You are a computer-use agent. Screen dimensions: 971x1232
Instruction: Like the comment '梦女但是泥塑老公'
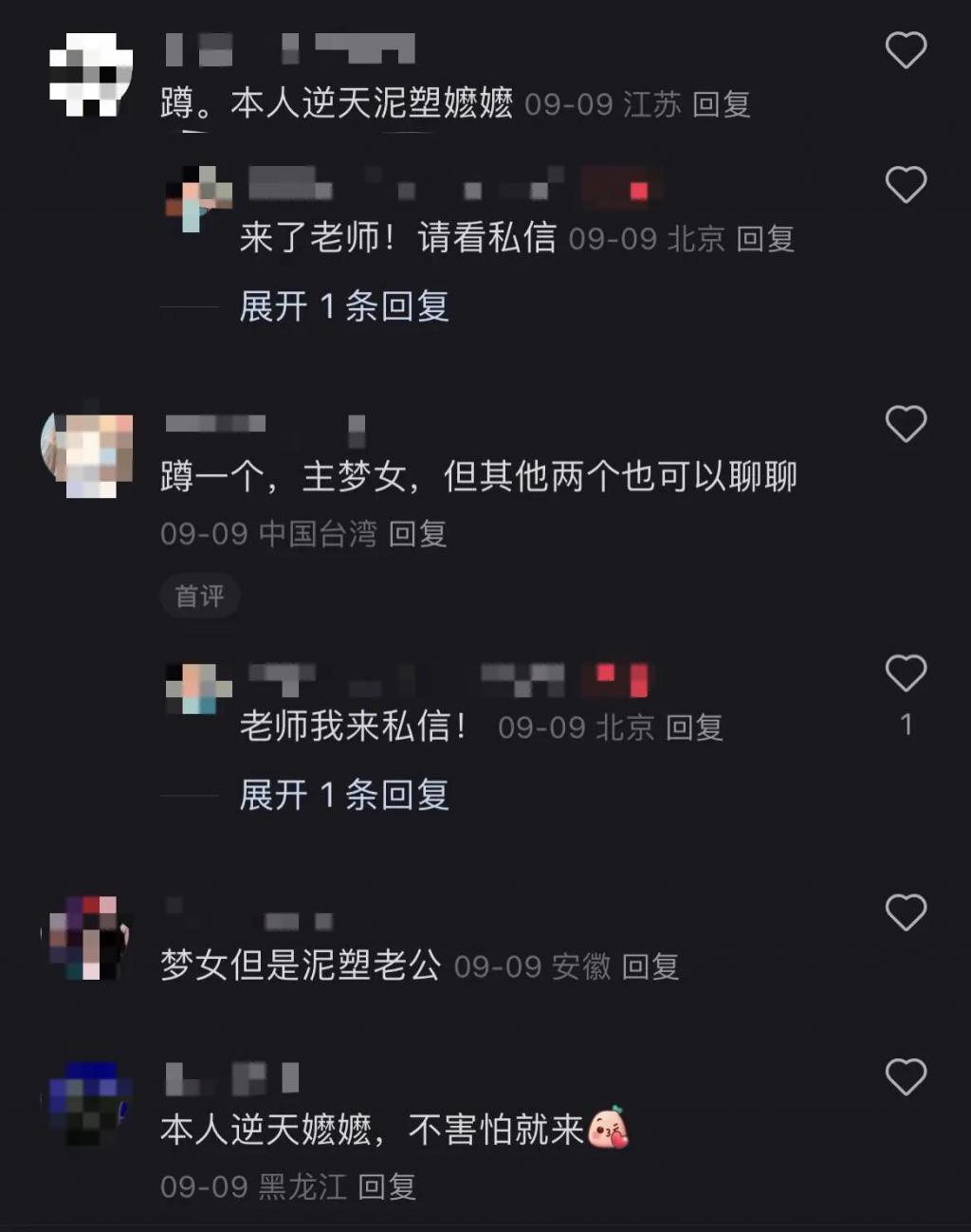click(905, 912)
